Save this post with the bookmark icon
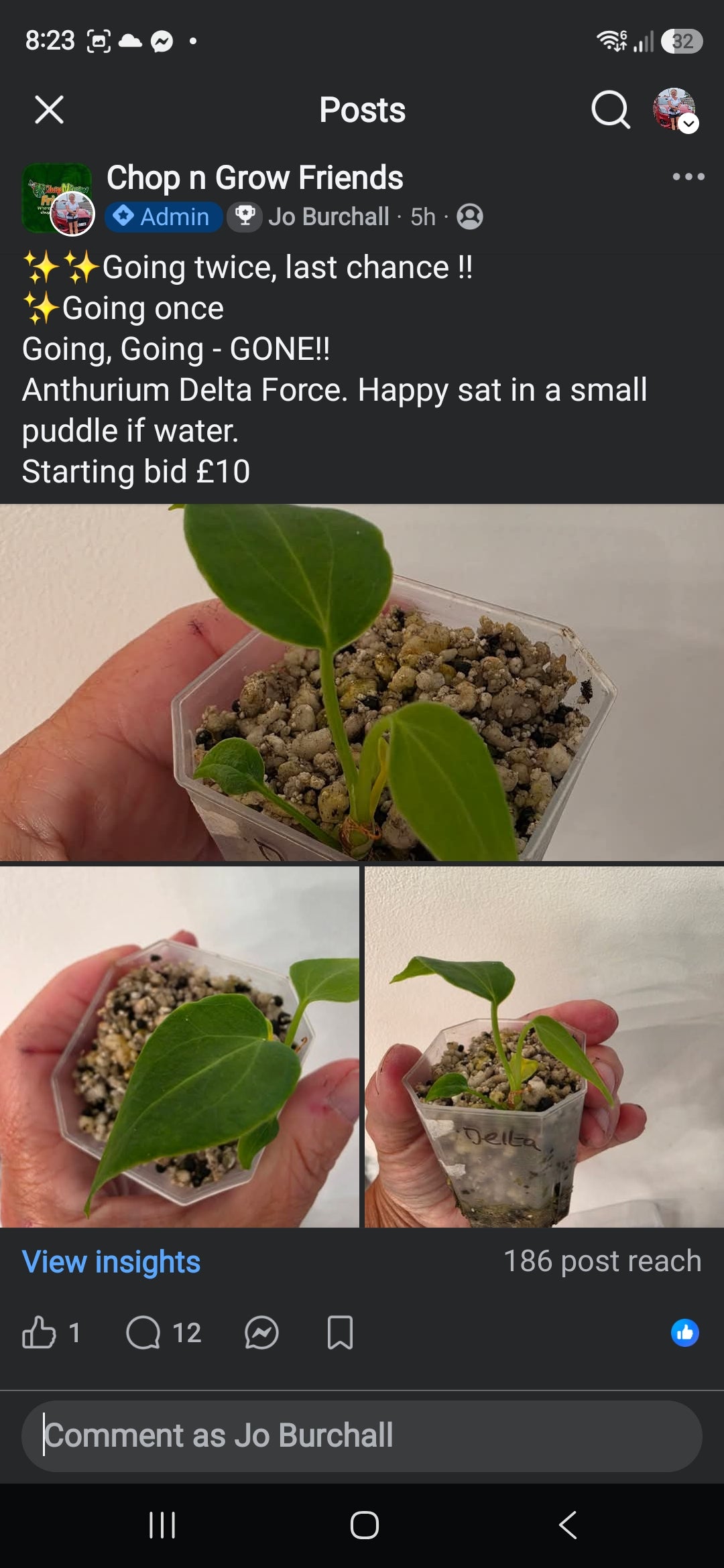724x1568 pixels. (340, 1332)
